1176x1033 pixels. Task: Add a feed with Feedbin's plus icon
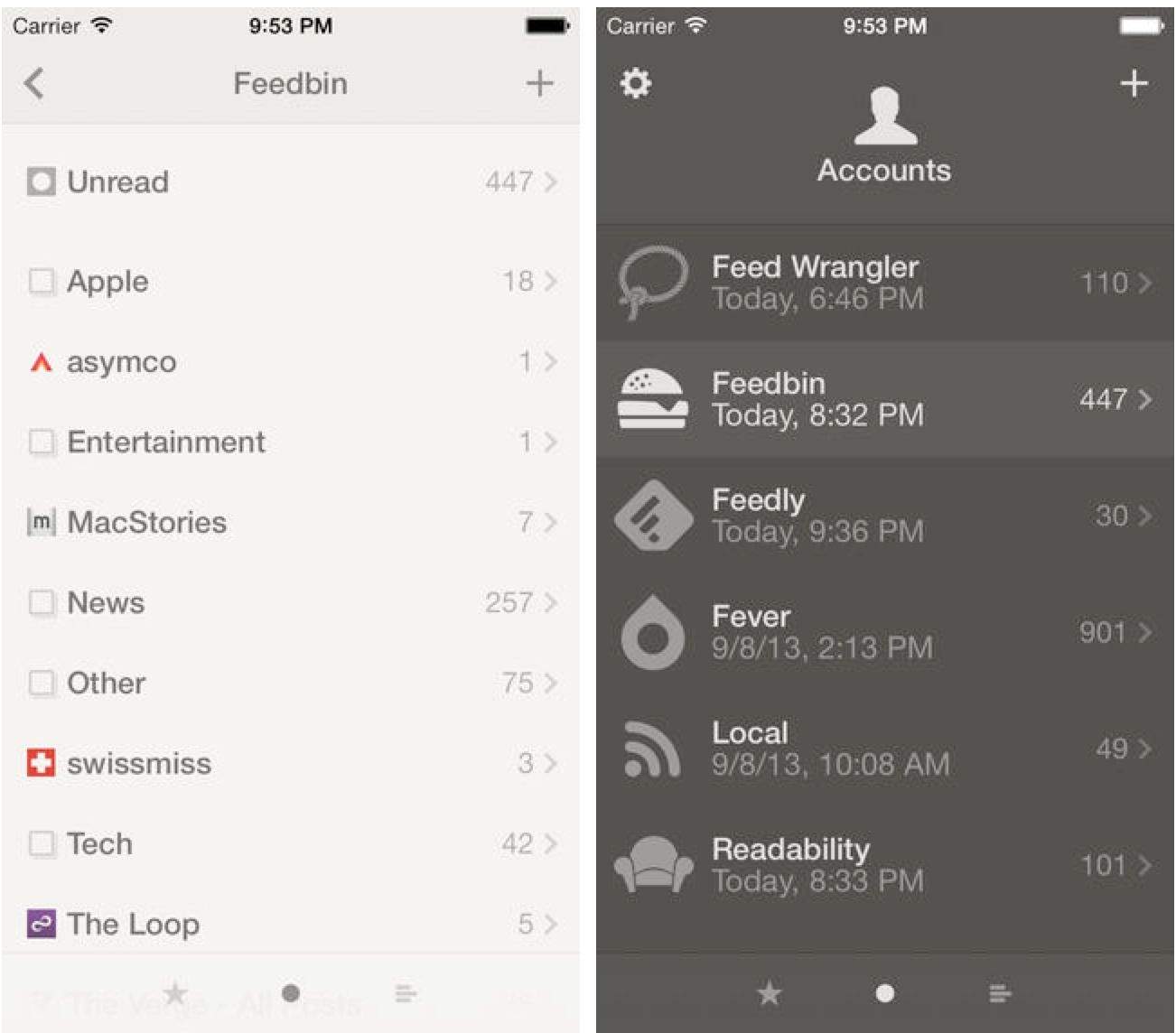tap(539, 84)
